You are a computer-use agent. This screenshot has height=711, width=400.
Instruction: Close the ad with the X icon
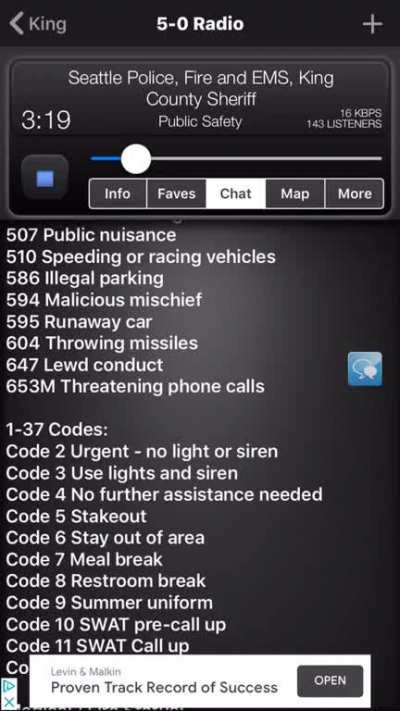coord(9,702)
